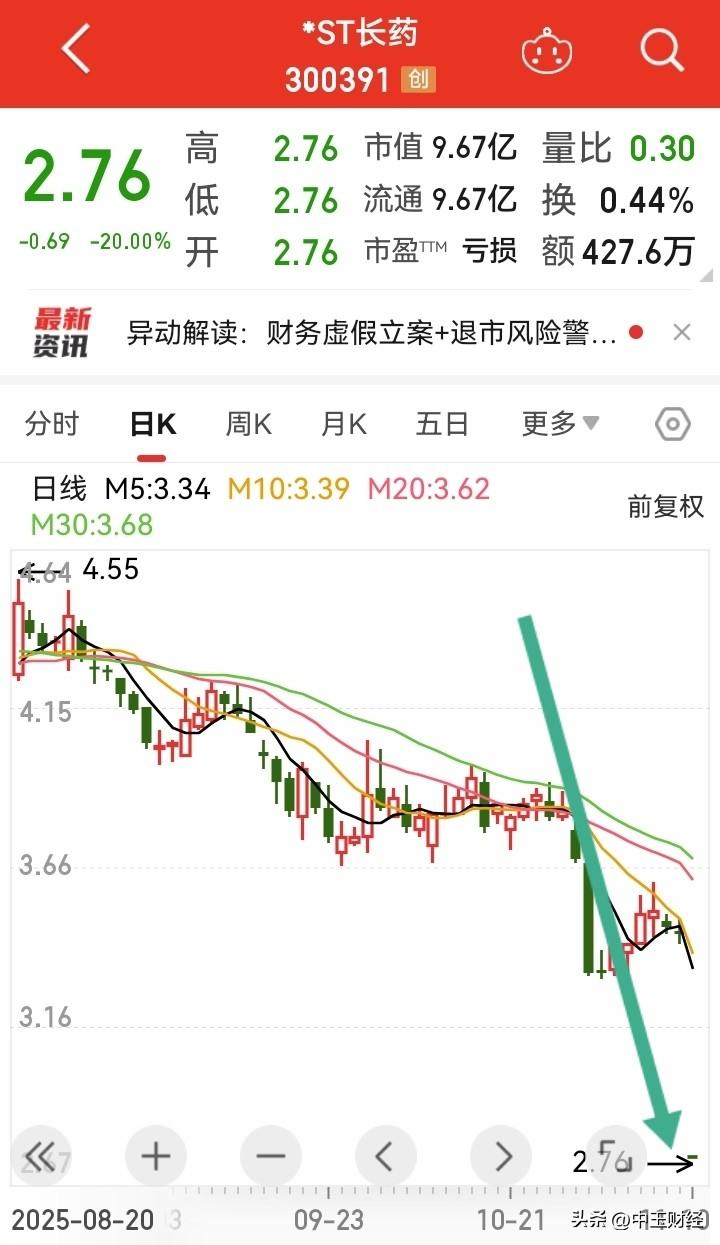Viewport: 720px width, 1245px height.
Task: Advance chart with the bottom-right arrow
Action: [x=678, y=1164]
